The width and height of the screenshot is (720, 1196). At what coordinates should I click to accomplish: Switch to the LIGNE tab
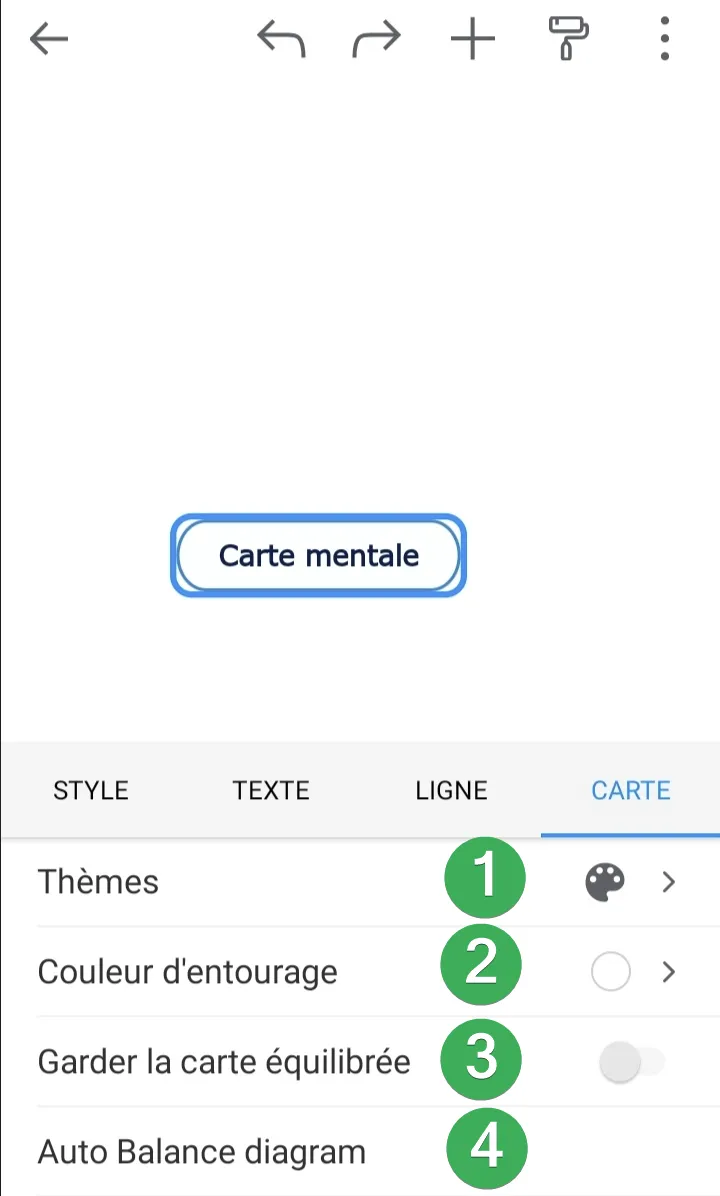[452, 790]
